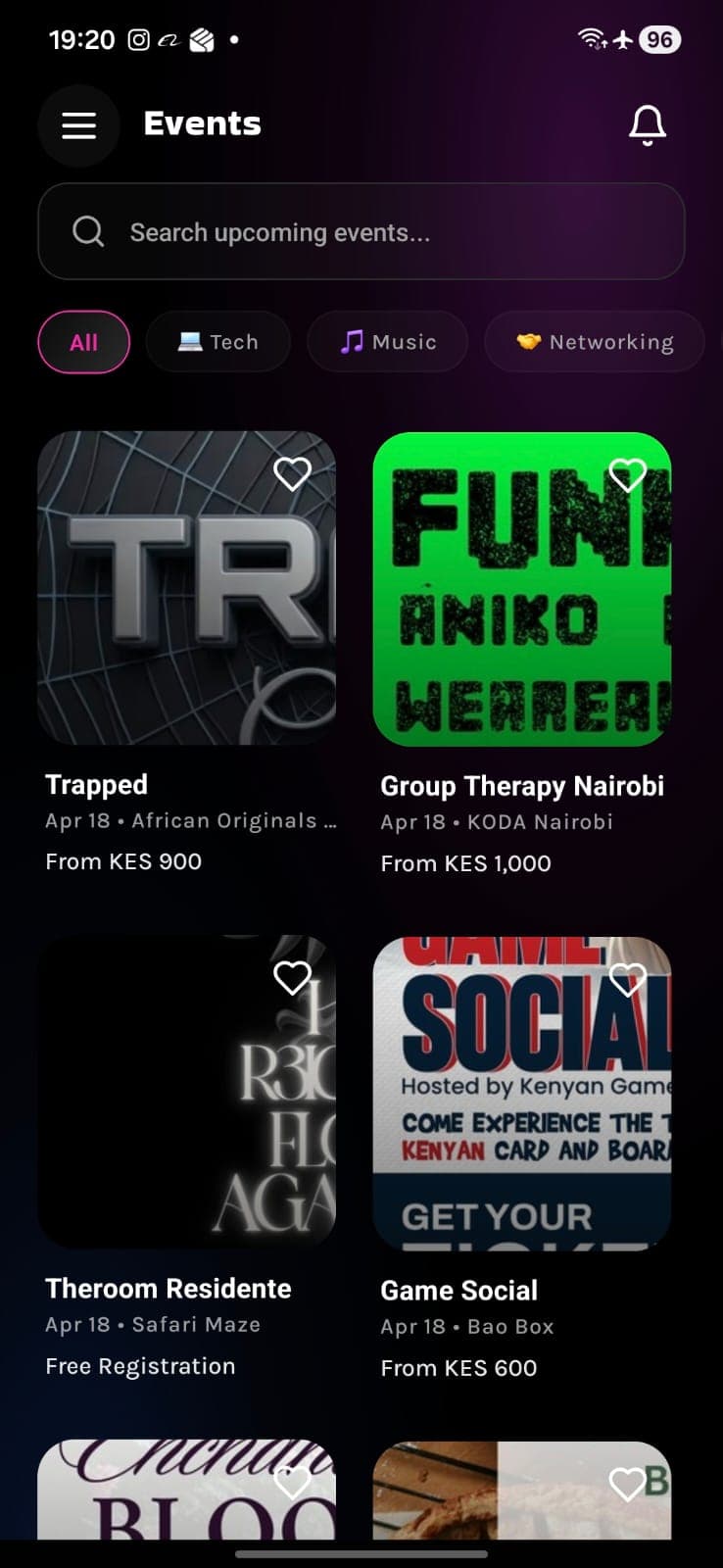The height and width of the screenshot is (1568, 723).
Task: Open the notifications bell
Action: tap(646, 123)
